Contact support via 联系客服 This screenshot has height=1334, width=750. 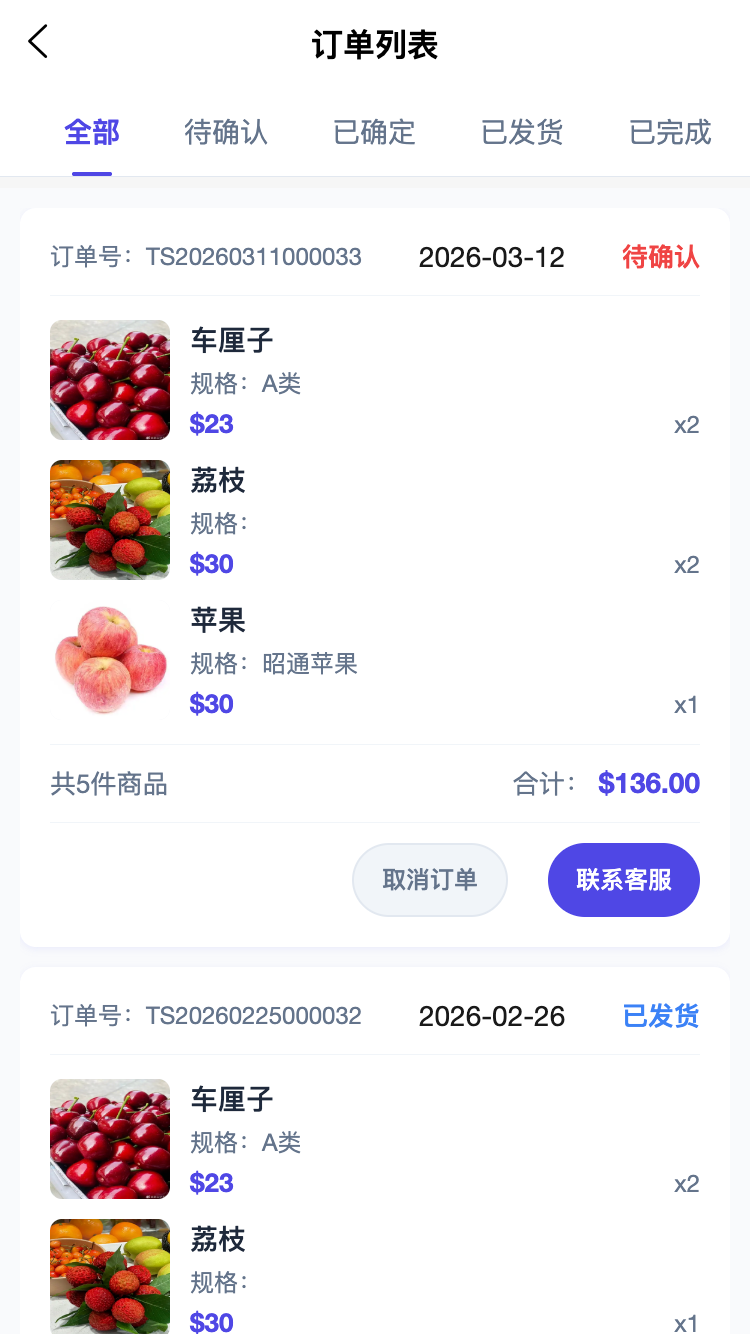click(624, 880)
